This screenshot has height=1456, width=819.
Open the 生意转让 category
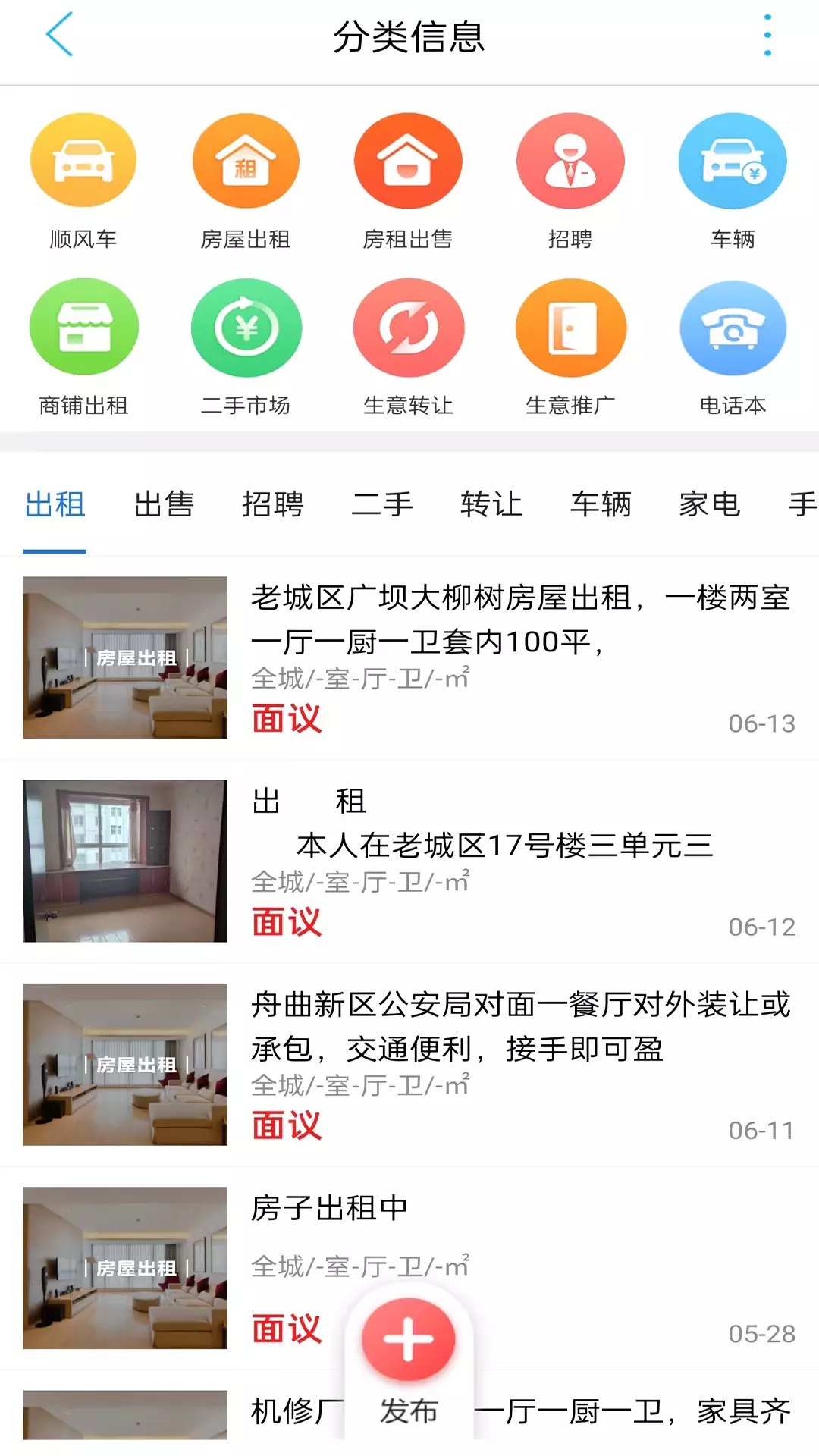[x=408, y=347]
